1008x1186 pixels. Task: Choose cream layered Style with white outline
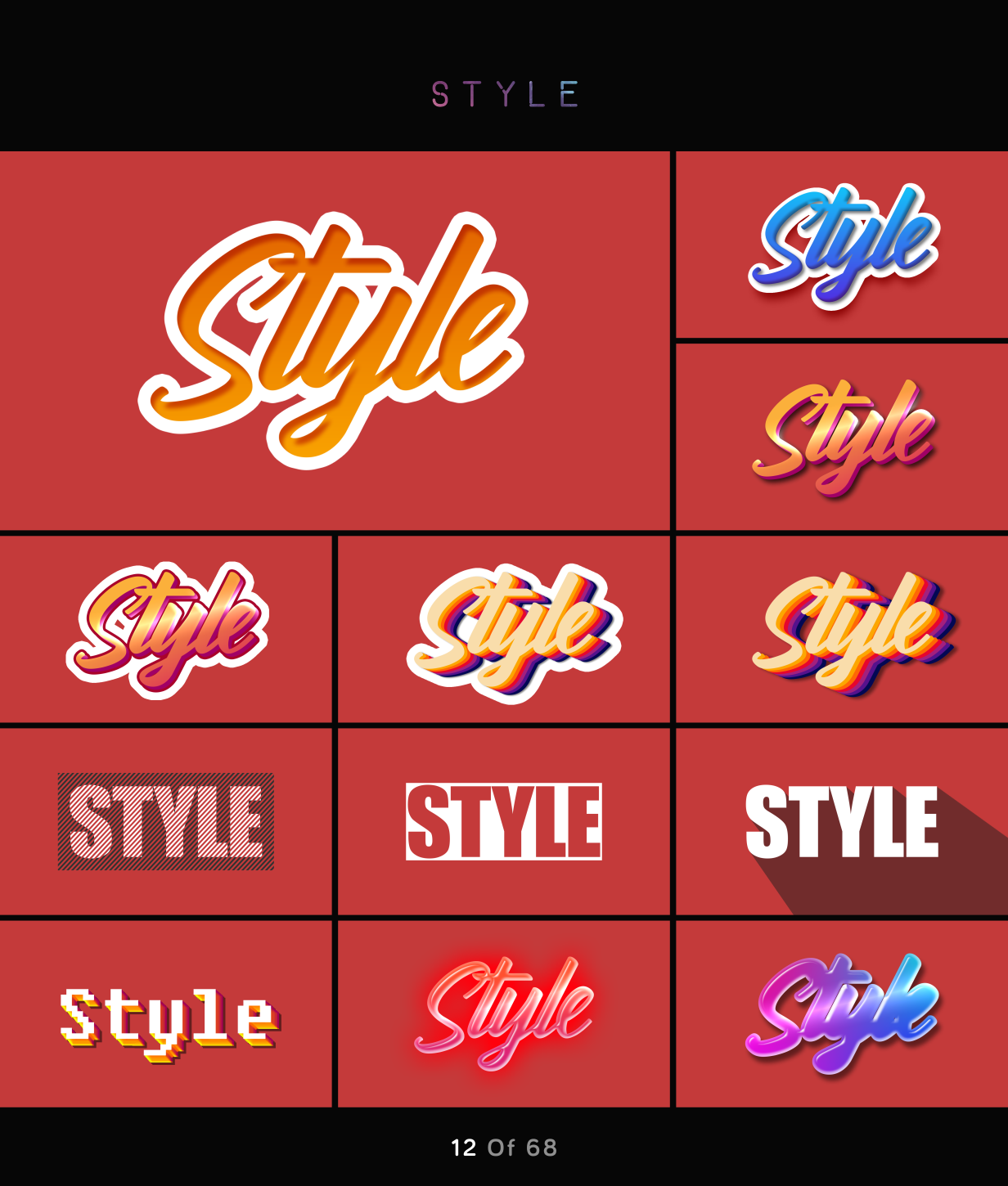point(504,629)
